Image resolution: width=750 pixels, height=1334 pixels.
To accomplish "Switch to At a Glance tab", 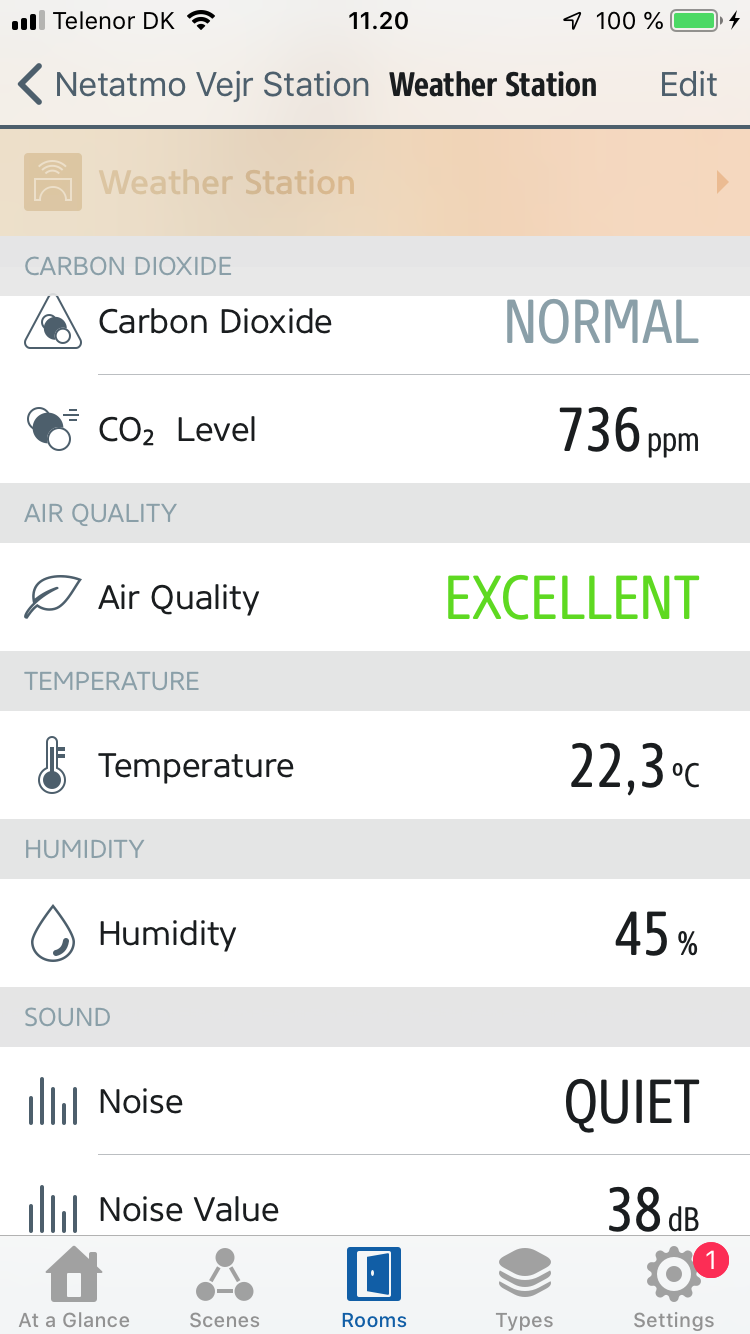I will point(74,1288).
